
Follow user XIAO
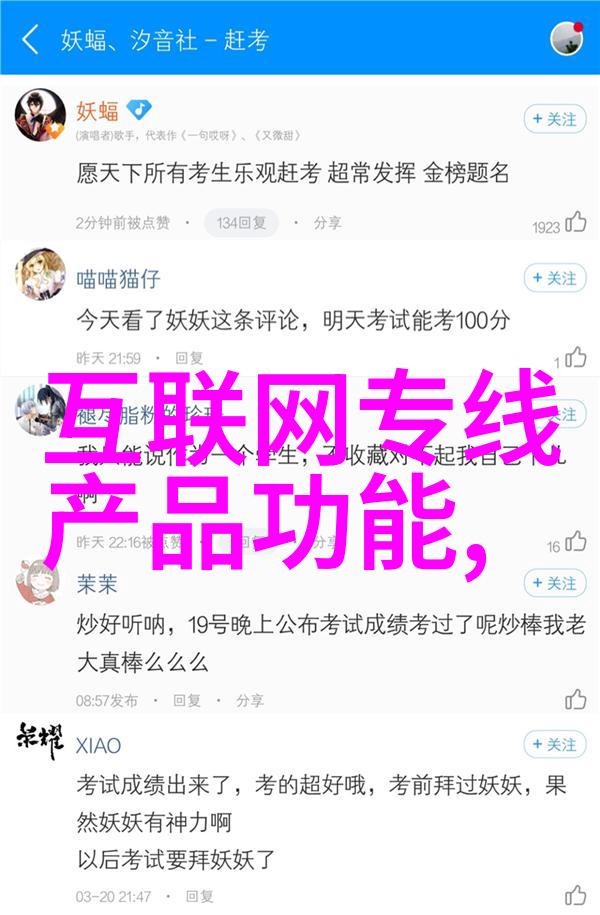[x=554, y=745]
